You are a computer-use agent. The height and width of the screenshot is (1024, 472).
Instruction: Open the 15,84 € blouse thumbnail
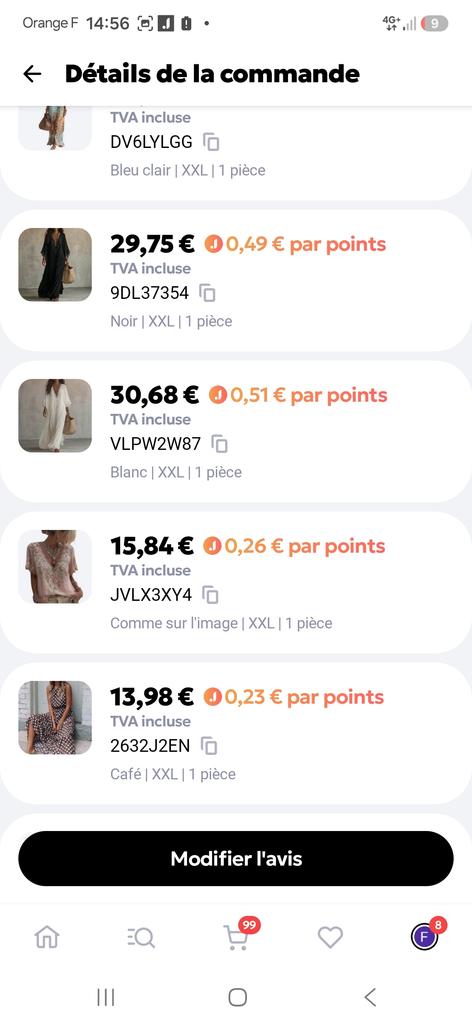point(55,566)
